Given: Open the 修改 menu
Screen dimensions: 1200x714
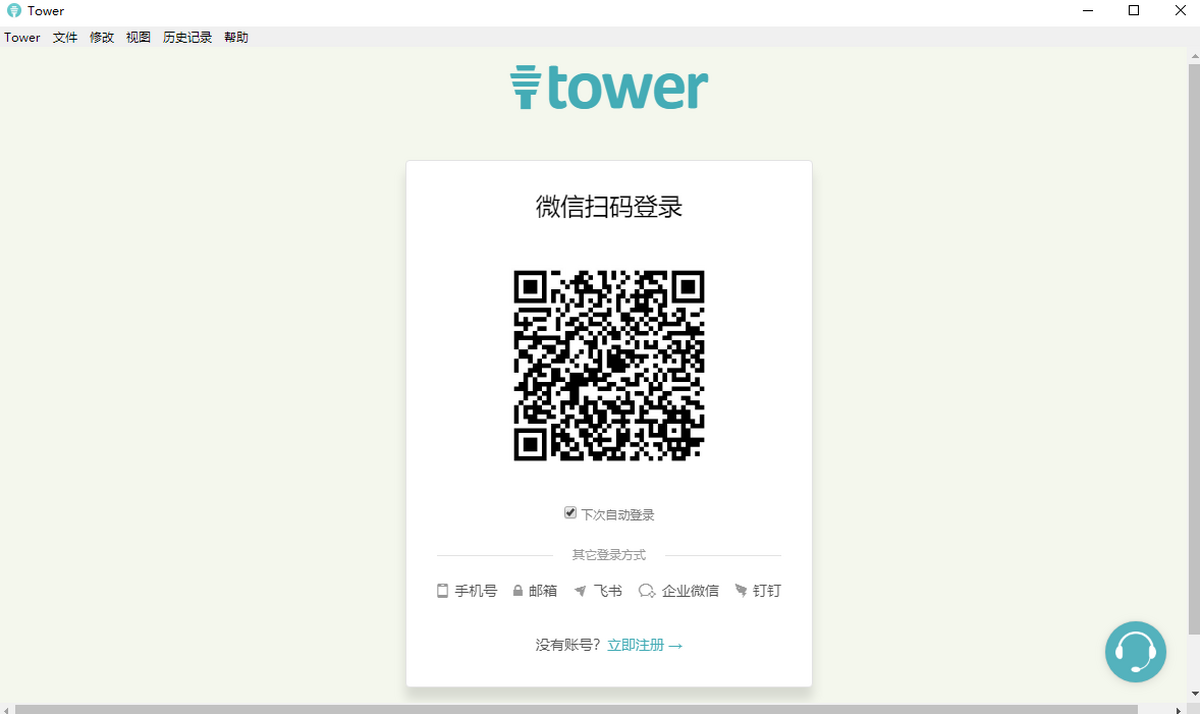Looking at the screenshot, I should 101,37.
